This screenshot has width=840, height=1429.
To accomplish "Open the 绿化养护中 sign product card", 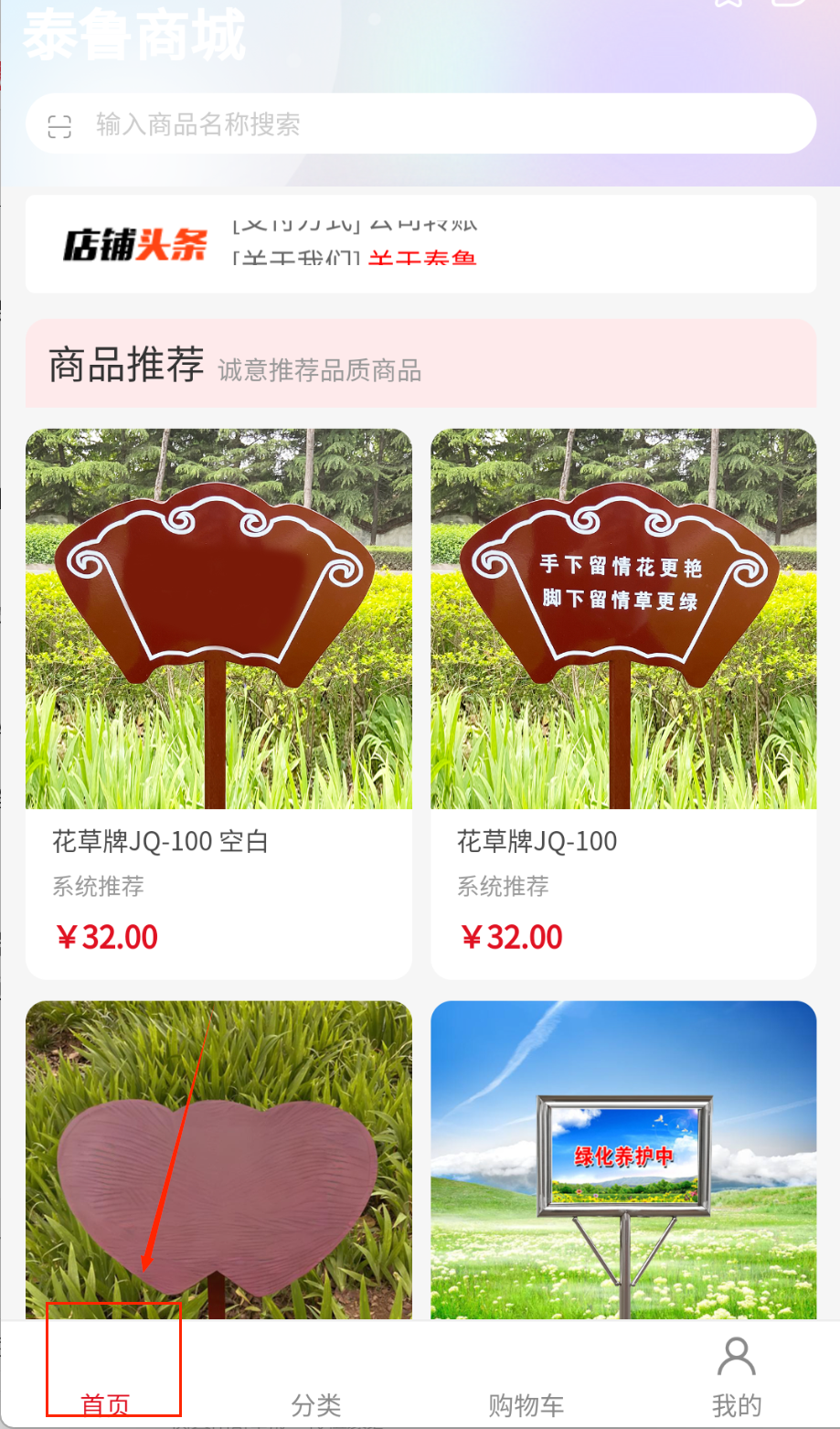I will pyautogui.click(x=623, y=1161).
